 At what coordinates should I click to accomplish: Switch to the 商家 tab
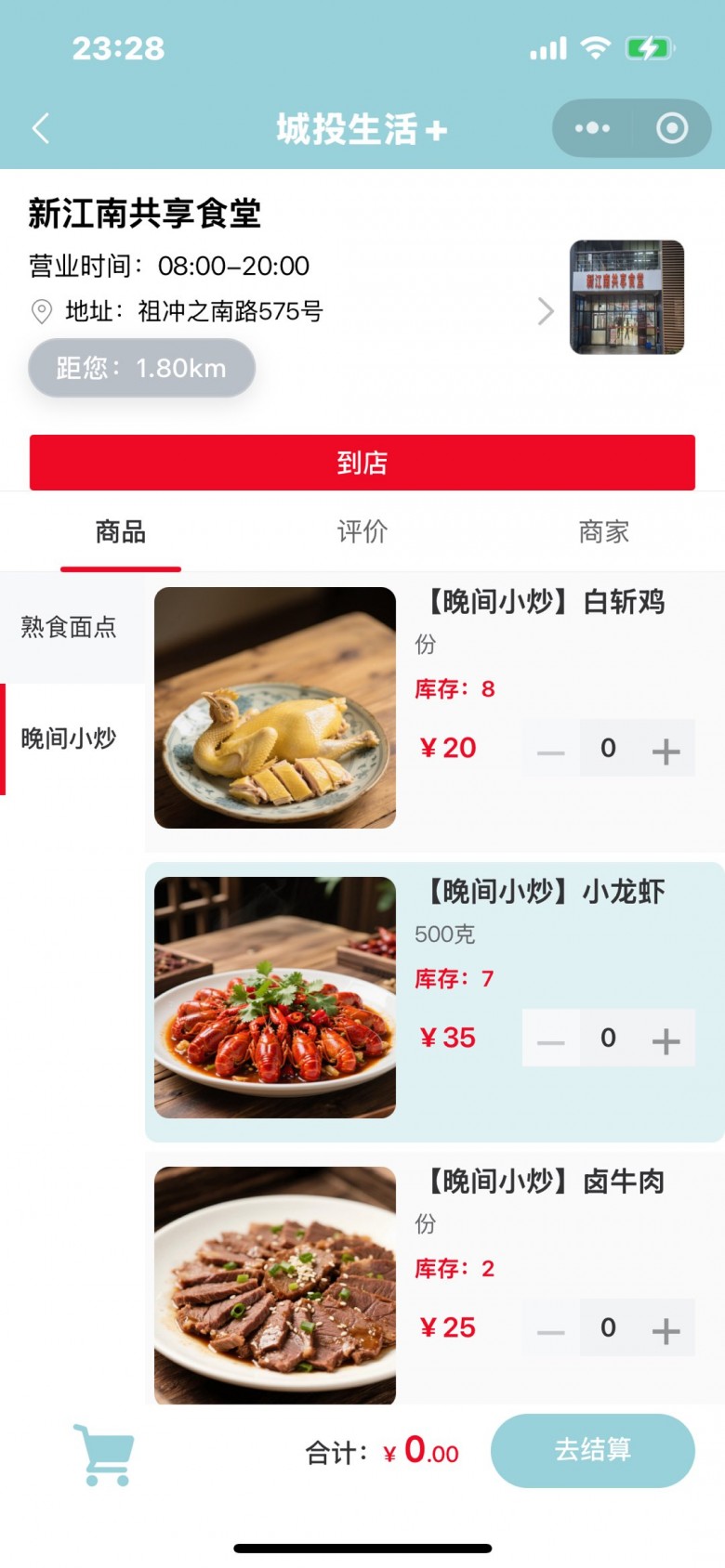604,531
